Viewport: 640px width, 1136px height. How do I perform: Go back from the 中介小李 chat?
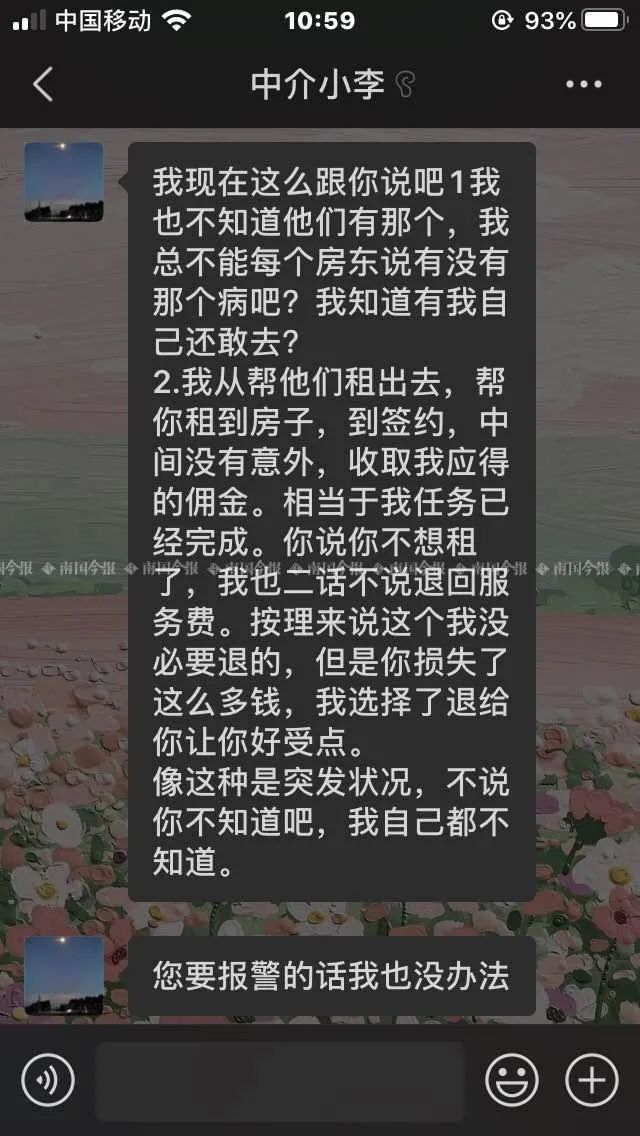(42, 85)
